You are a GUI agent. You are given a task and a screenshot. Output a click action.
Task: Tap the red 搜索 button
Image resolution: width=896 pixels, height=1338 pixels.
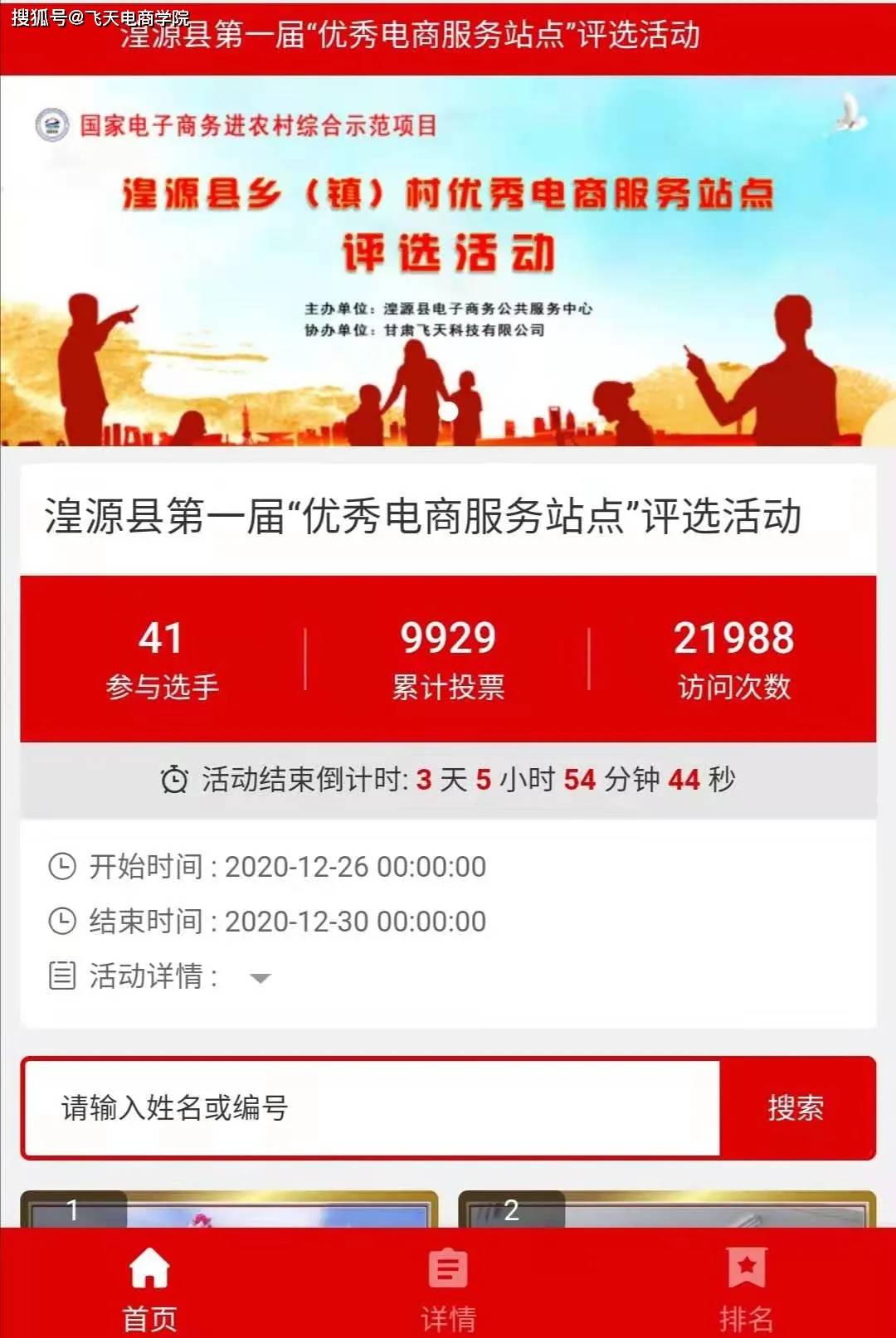[x=796, y=1107]
